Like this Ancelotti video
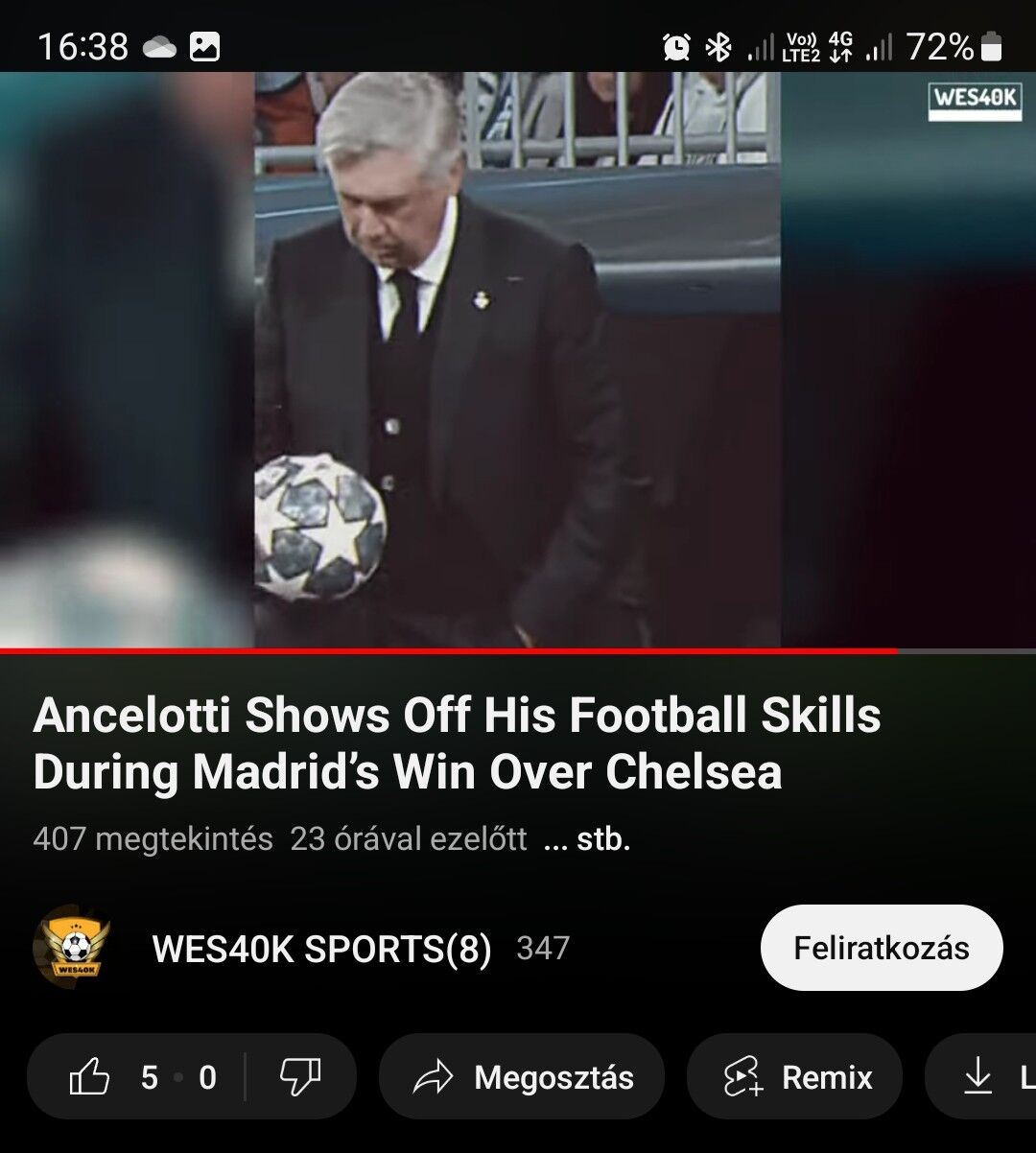 point(91,1077)
